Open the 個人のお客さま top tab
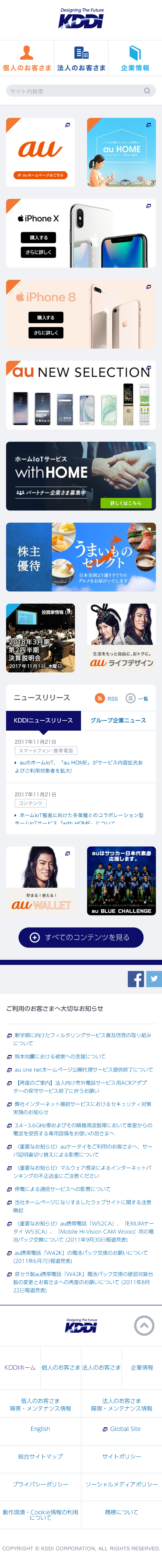This screenshot has width=162, height=1568. (x=27, y=58)
